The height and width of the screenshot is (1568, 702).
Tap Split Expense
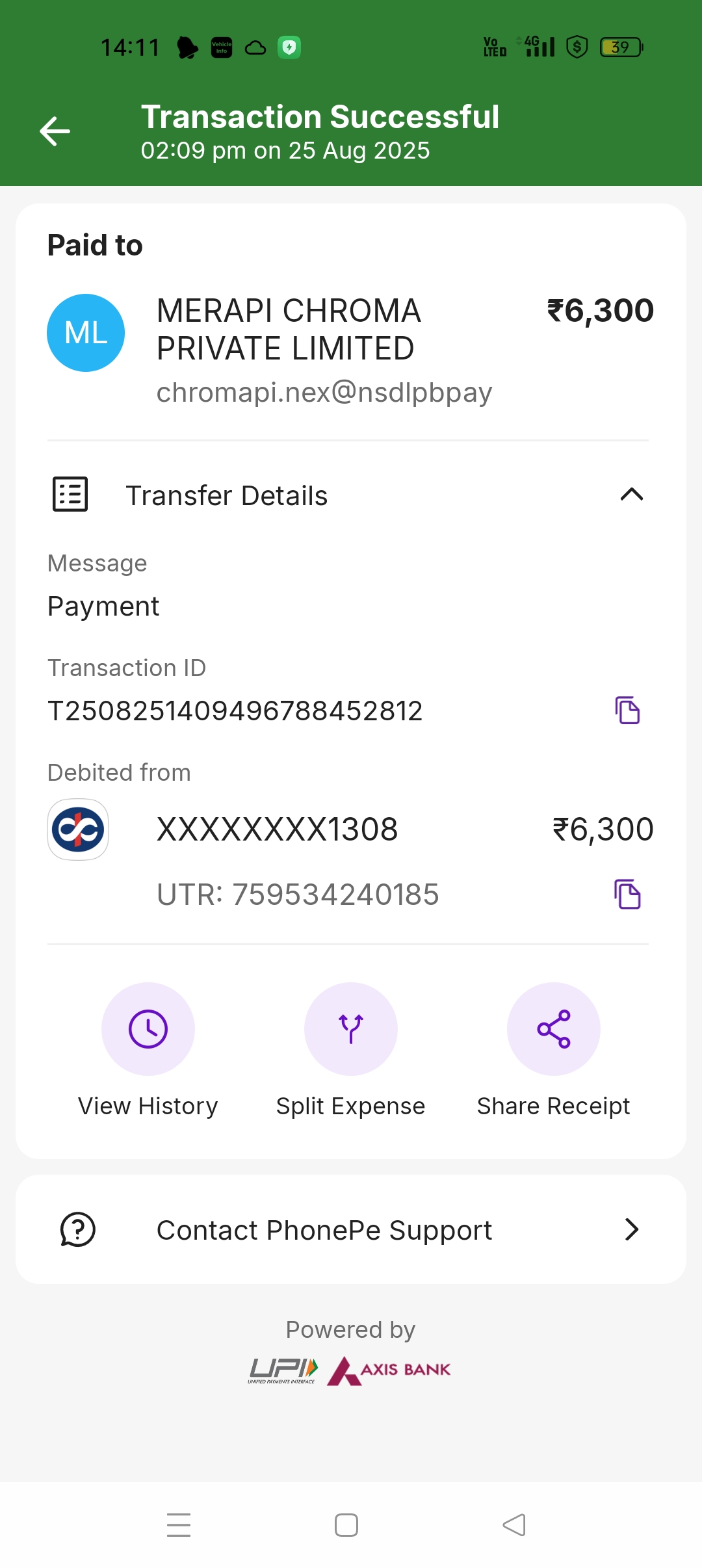(x=351, y=1029)
